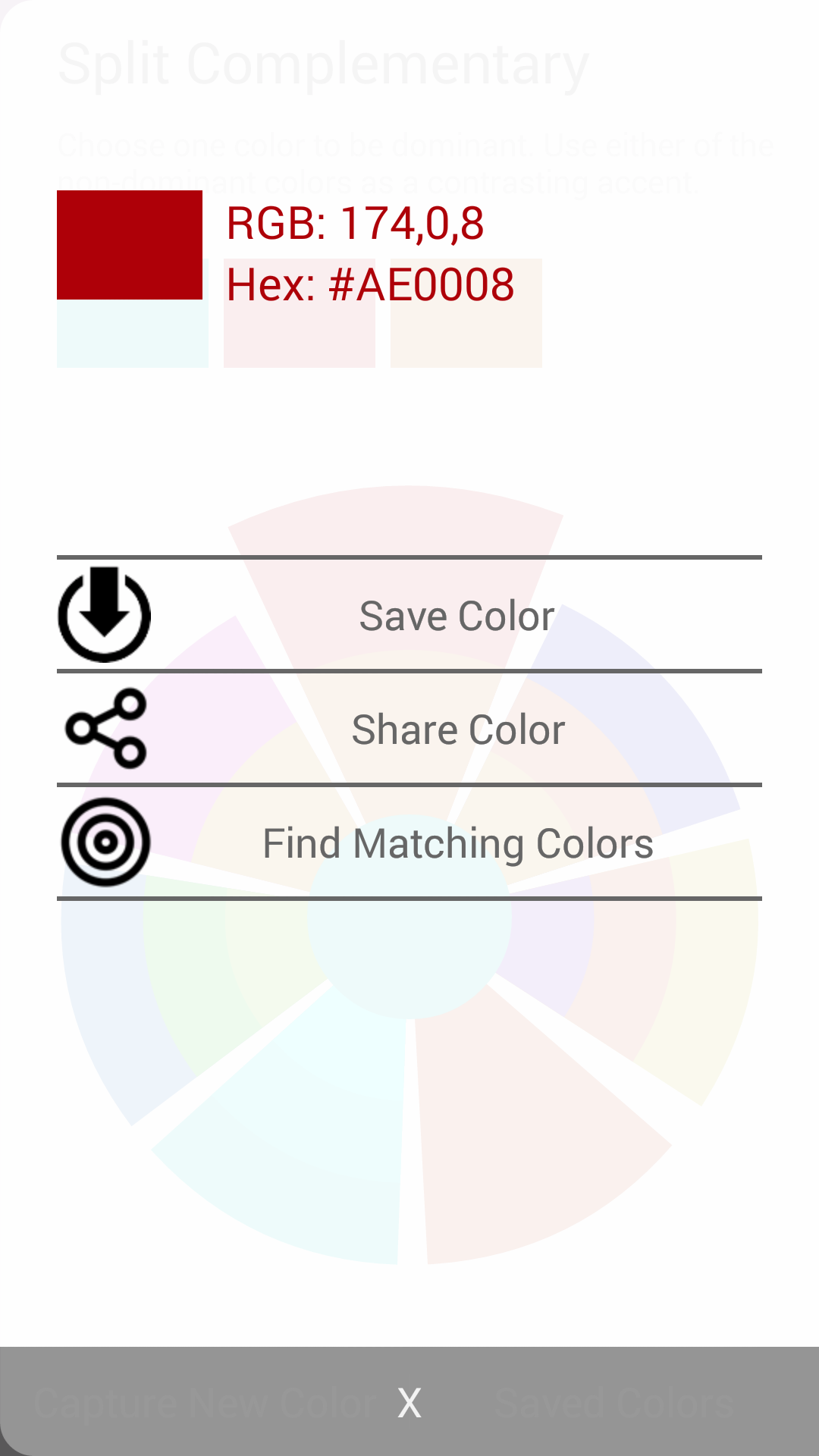Click the Split Complementary title text

(x=325, y=63)
